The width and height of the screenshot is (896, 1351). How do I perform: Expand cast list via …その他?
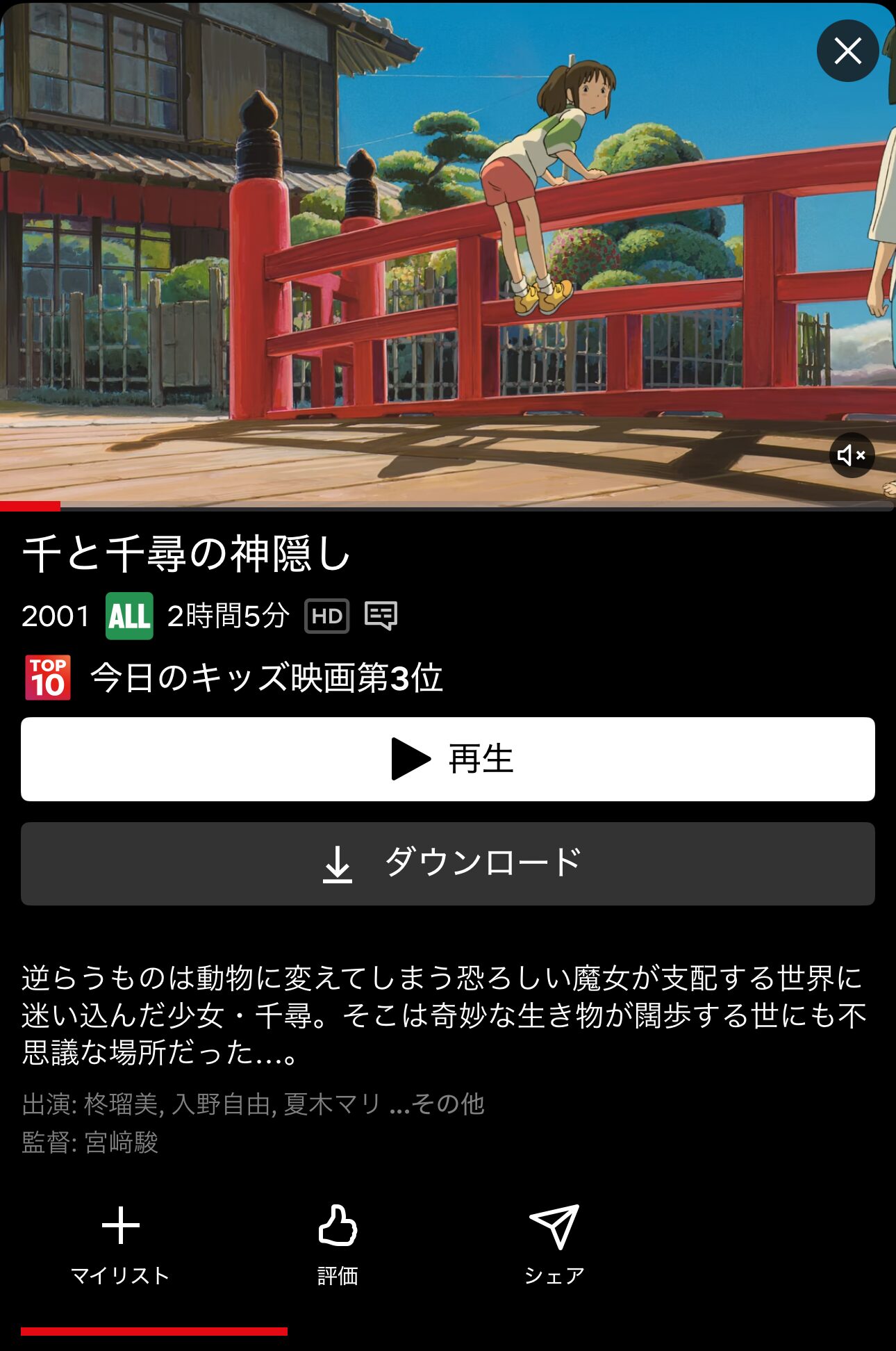click(438, 1104)
